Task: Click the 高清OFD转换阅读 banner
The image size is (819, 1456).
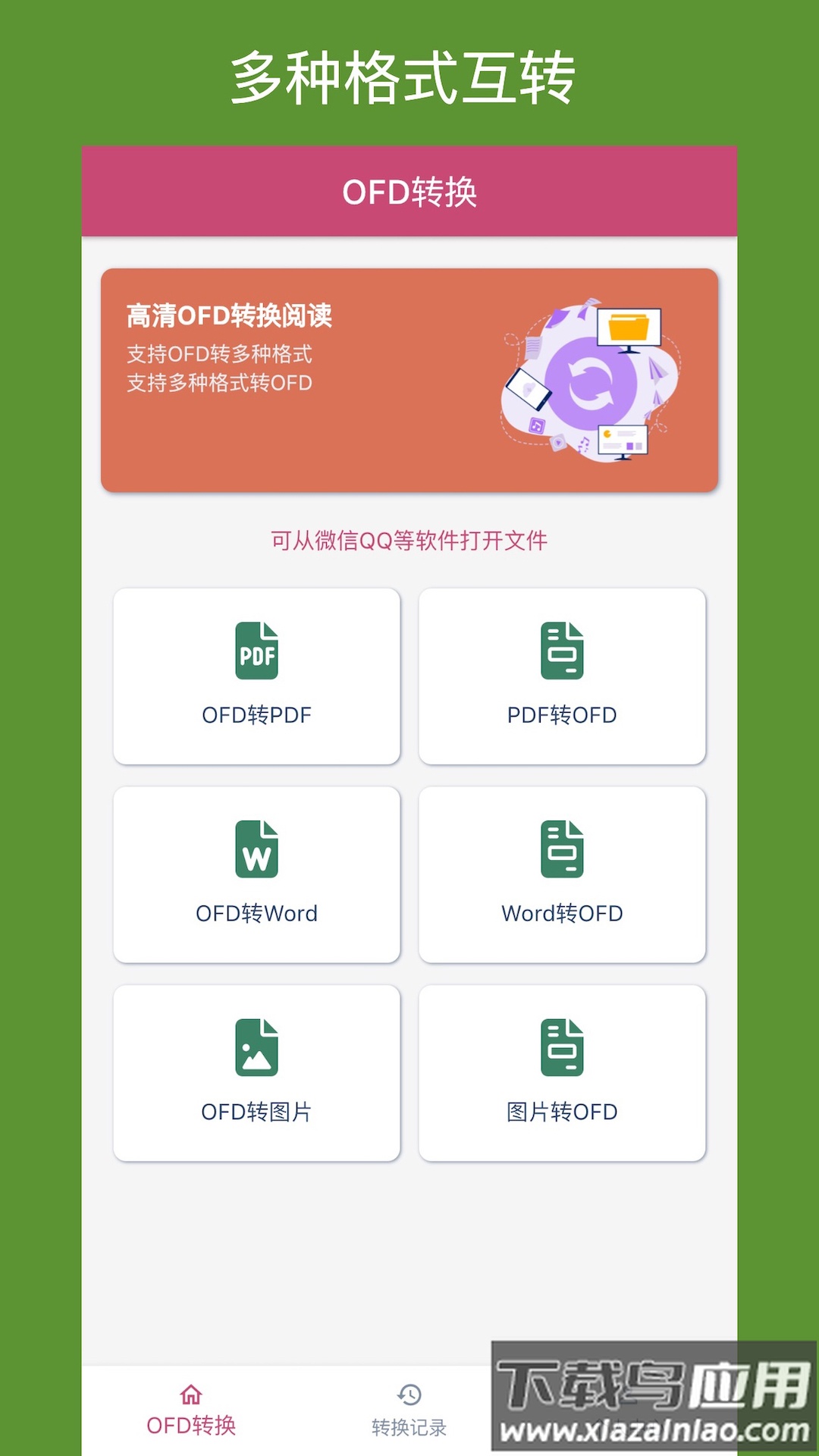Action: click(x=409, y=379)
